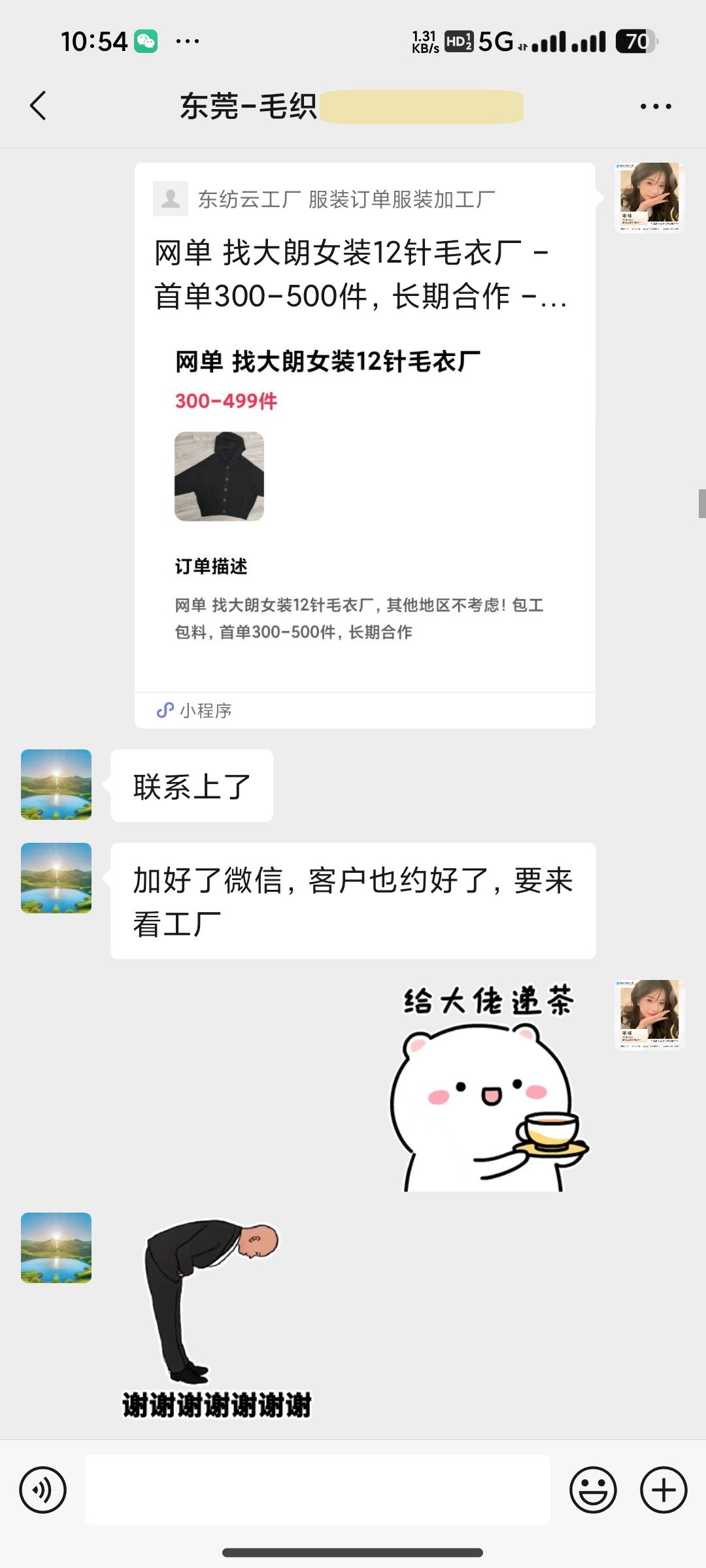Image resolution: width=706 pixels, height=1568 pixels.
Task: Open landscape avatar profile beside 联系上了
Action: point(56,785)
